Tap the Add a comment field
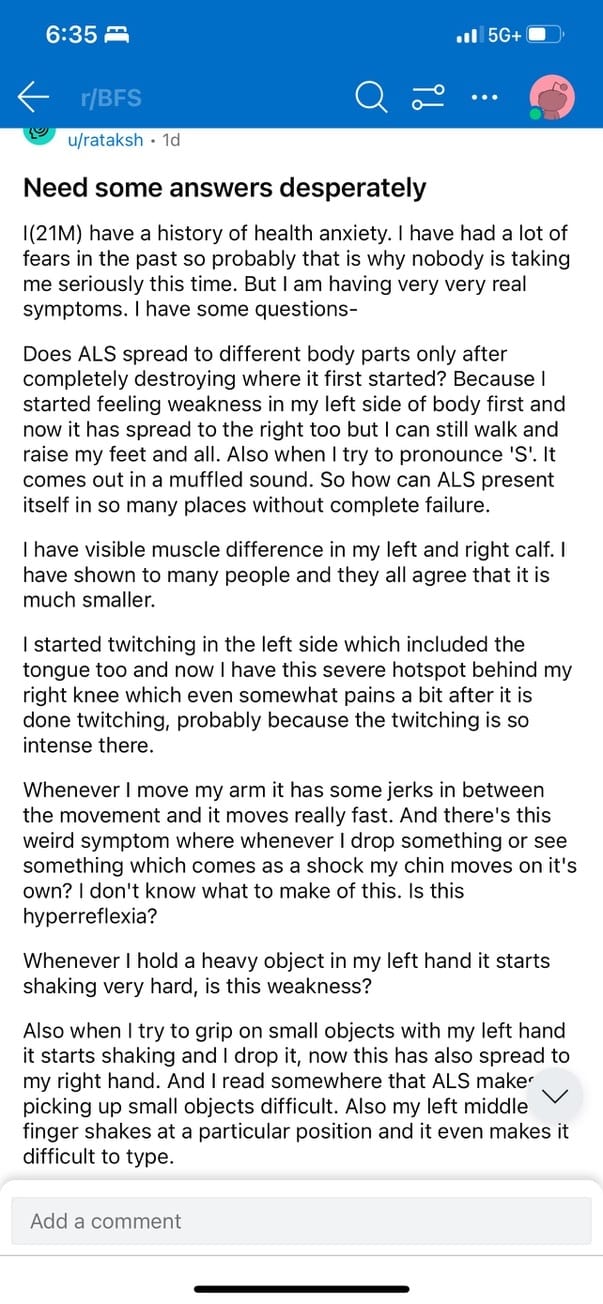Screen dimensions: 603x1304 pyautogui.click(x=302, y=1220)
